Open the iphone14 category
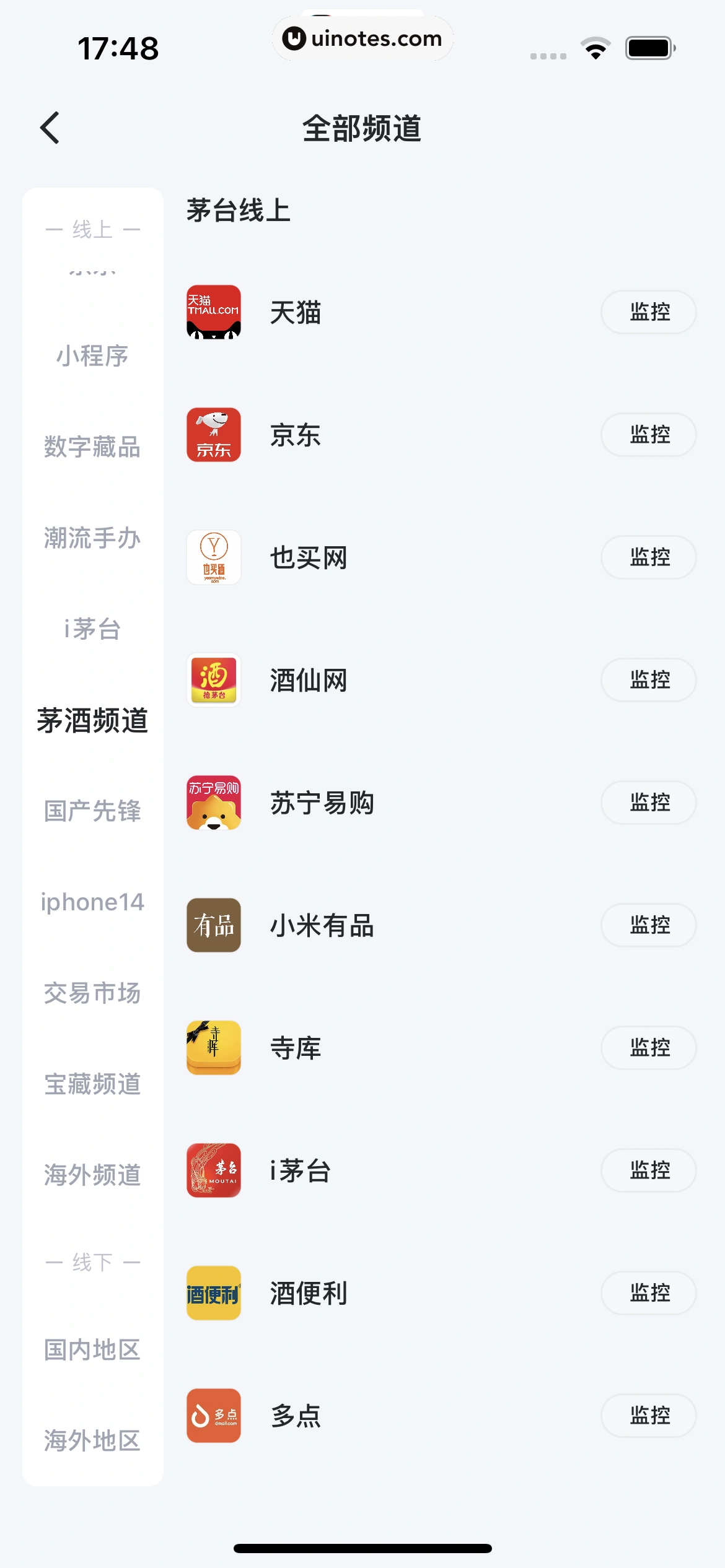Screen dimensions: 725x1568 click(x=92, y=902)
